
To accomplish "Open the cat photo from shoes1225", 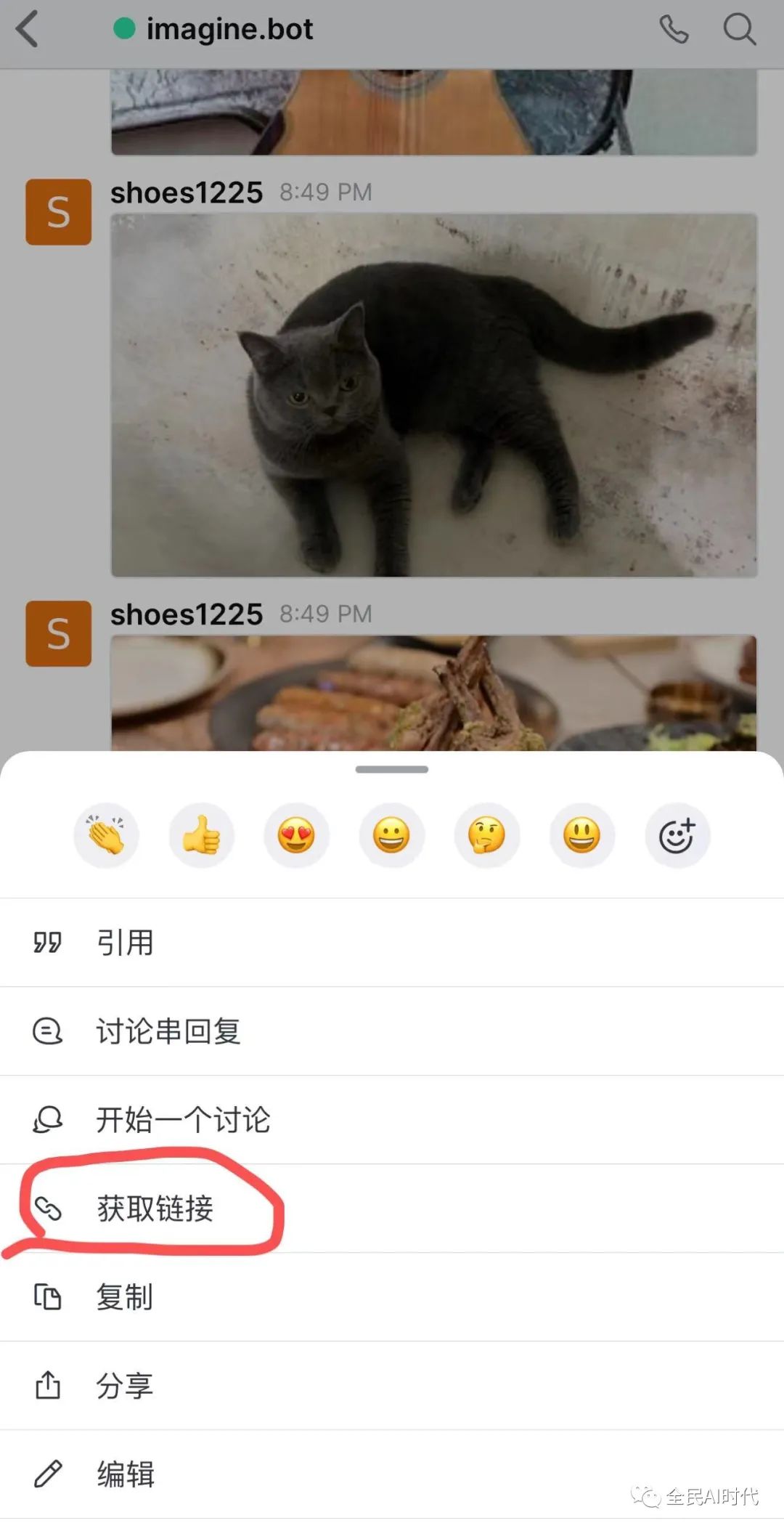I will click(433, 396).
